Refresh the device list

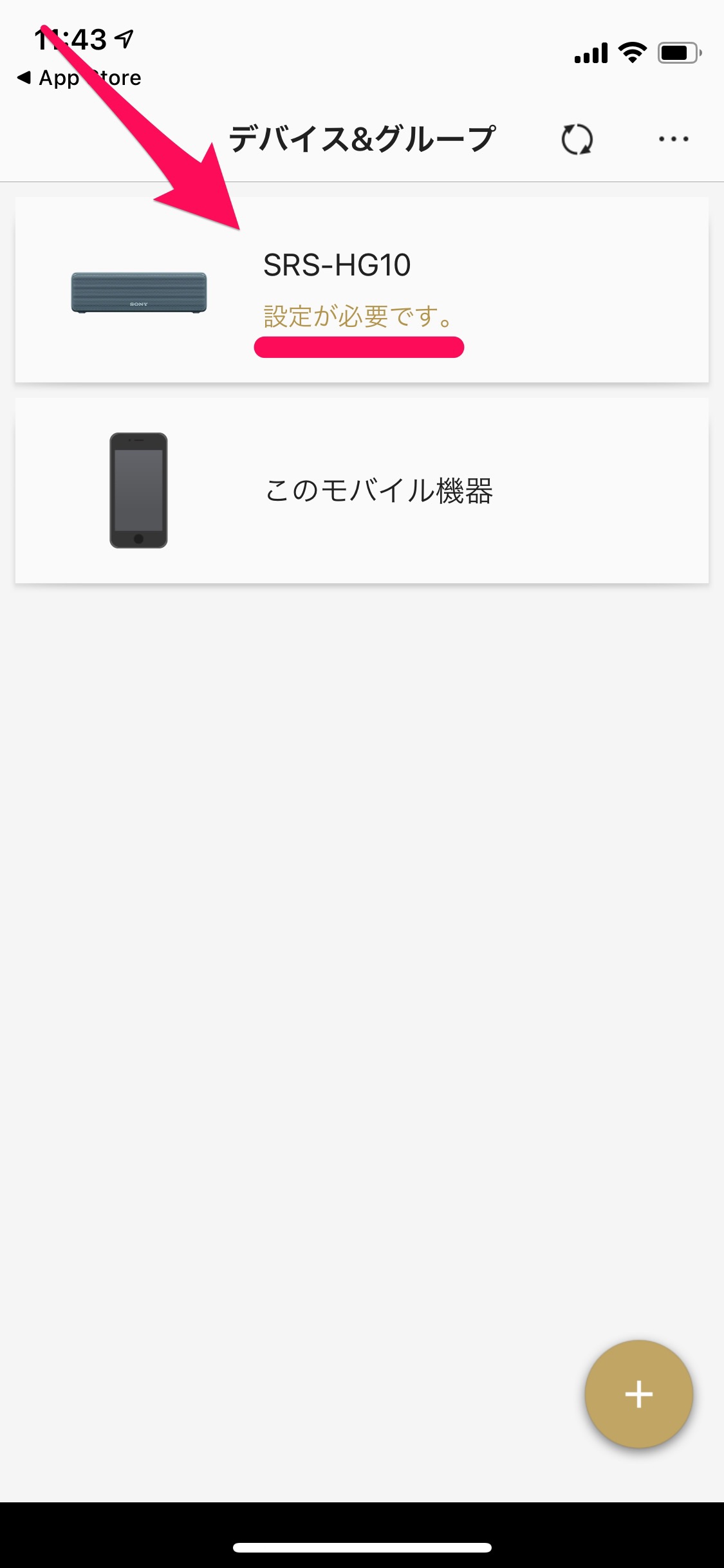click(x=577, y=139)
